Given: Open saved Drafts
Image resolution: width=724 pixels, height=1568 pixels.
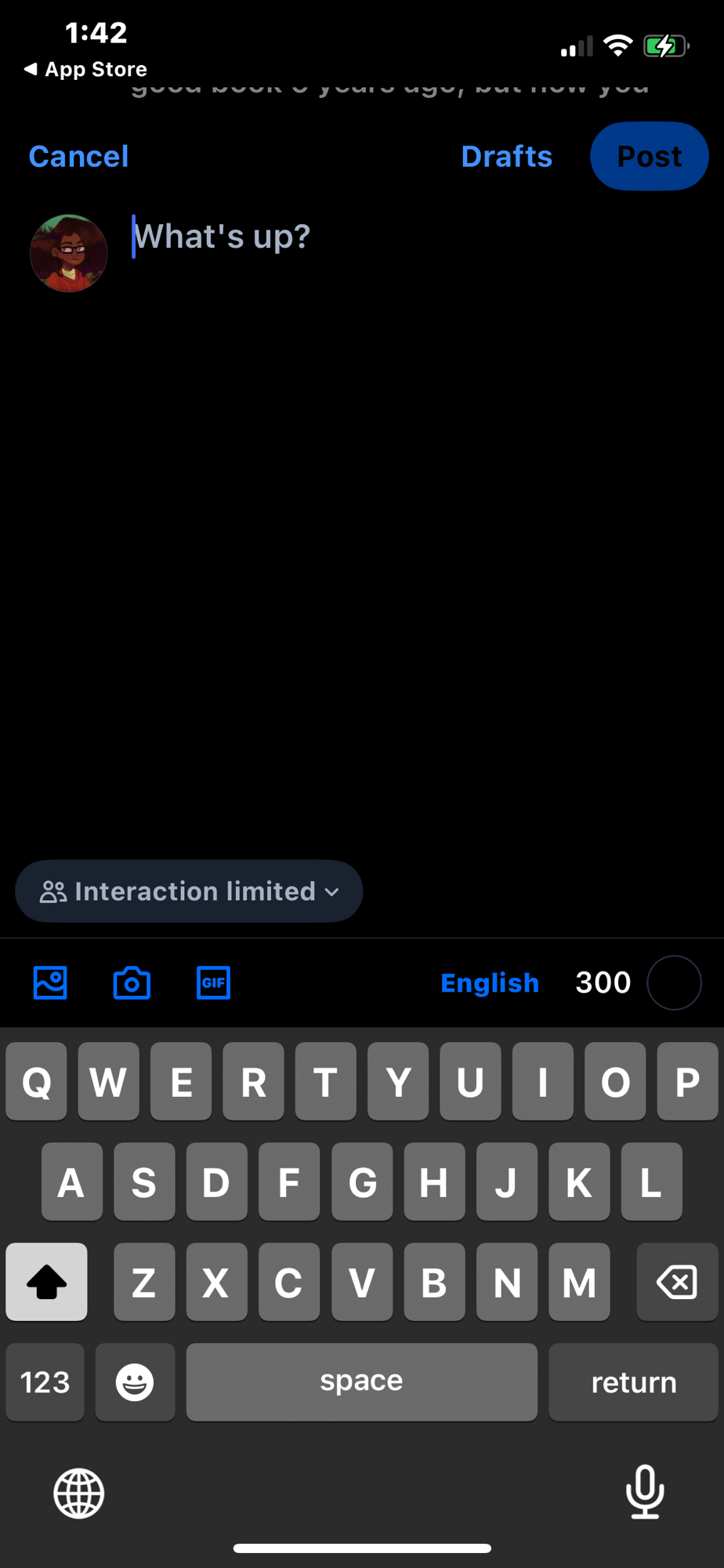Looking at the screenshot, I should pos(506,156).
